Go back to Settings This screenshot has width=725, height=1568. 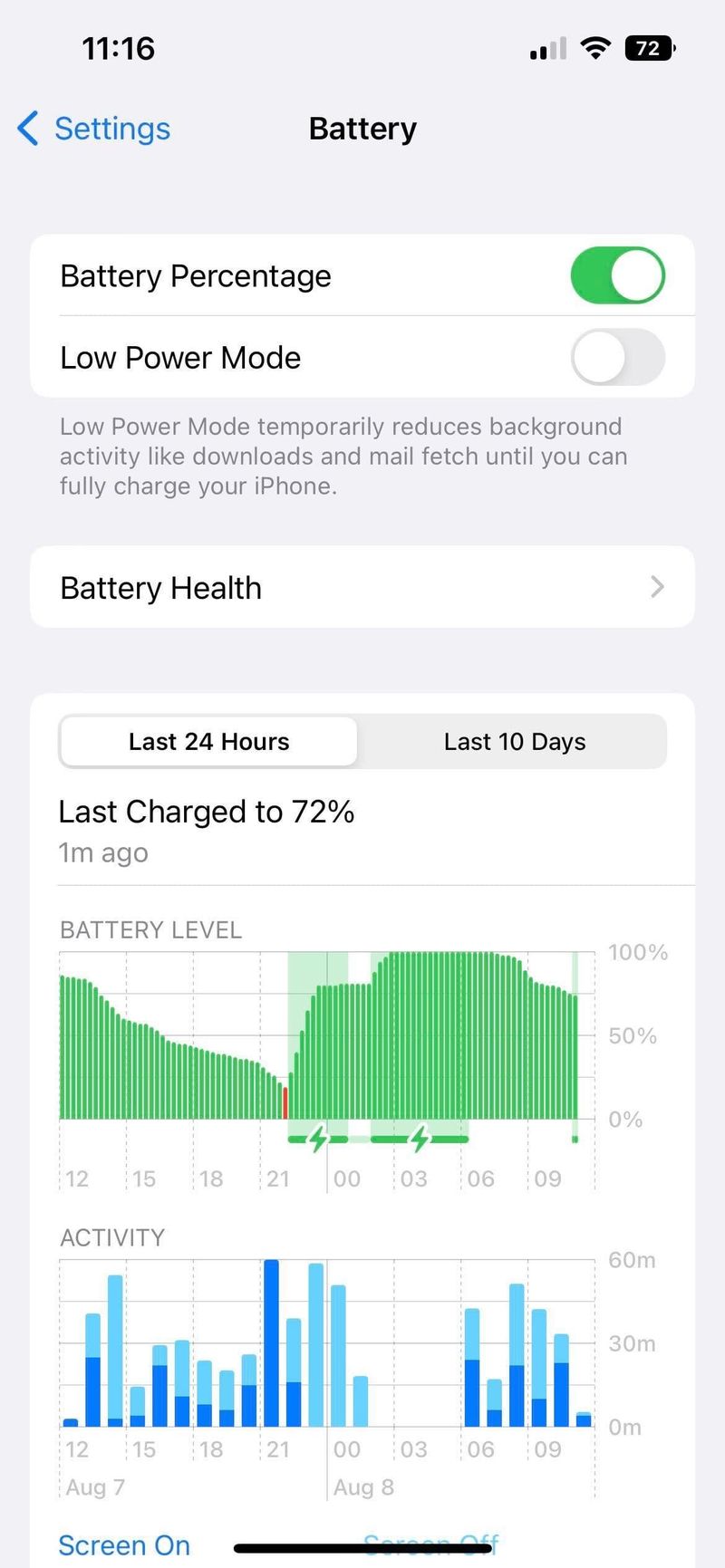(94, 129)
